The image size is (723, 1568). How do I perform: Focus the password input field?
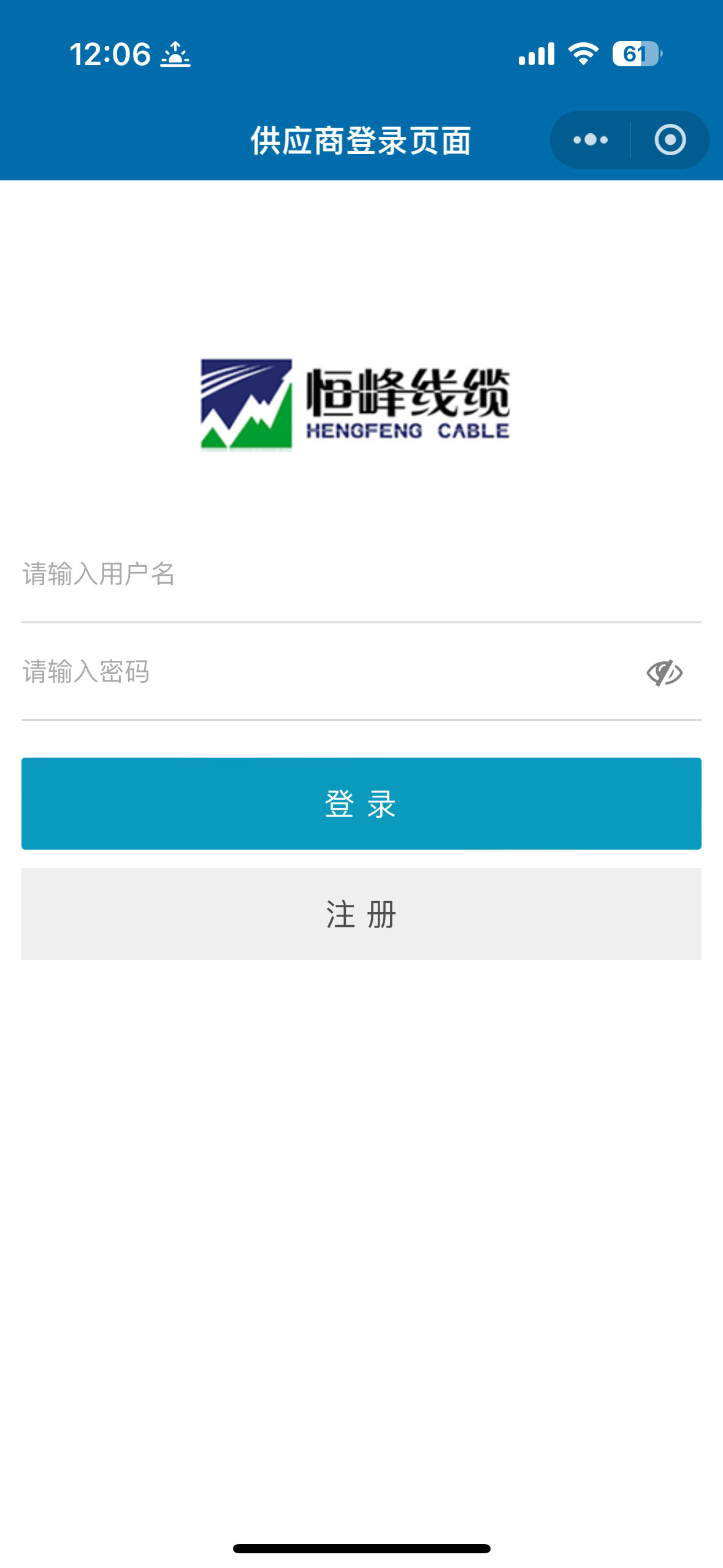pos(325,672)
